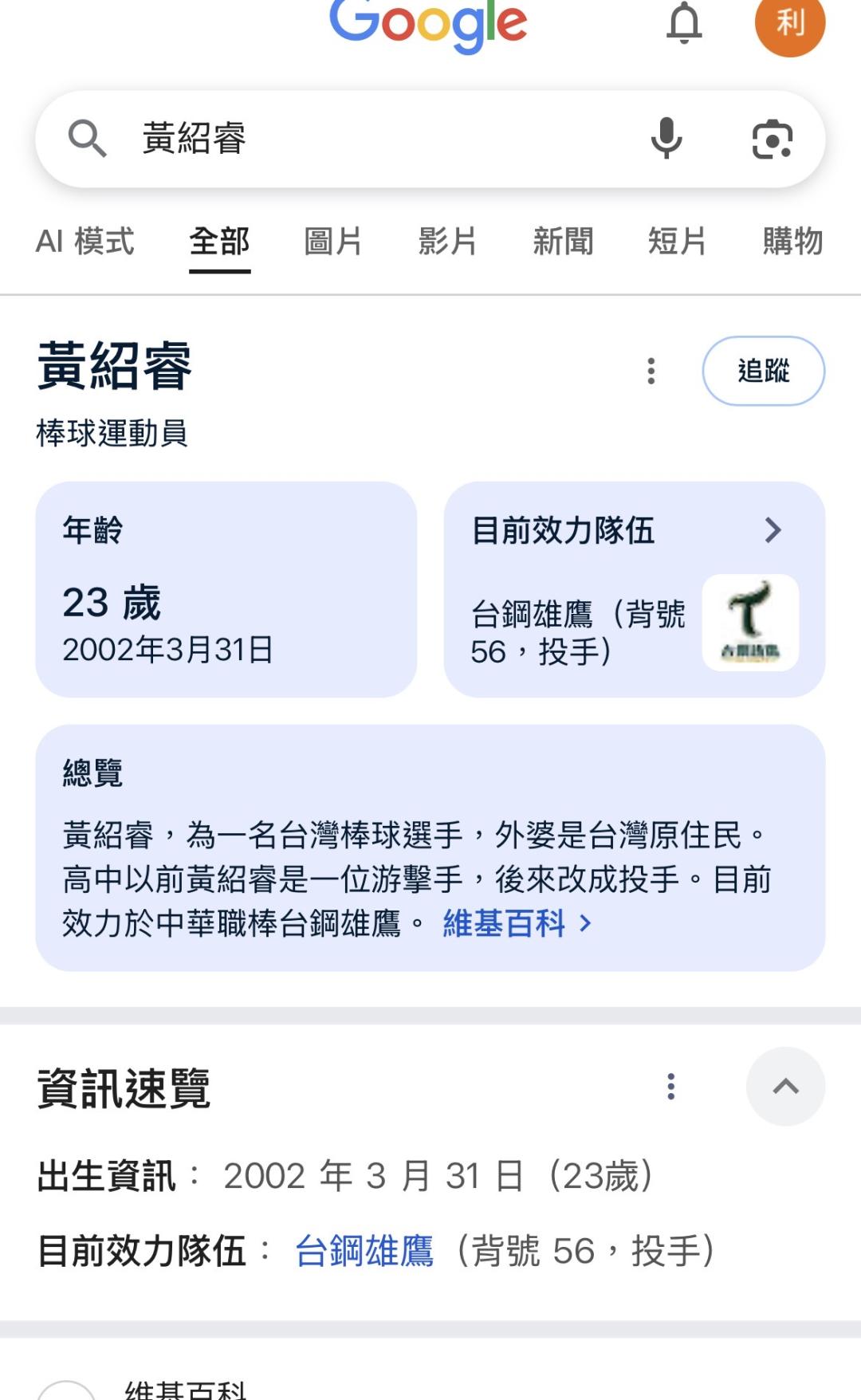Image resolution: width=861 pixels, height=1400 pixels.
Task: Open the more options menu for 資訊速覽
Action: coord(671,1087)
